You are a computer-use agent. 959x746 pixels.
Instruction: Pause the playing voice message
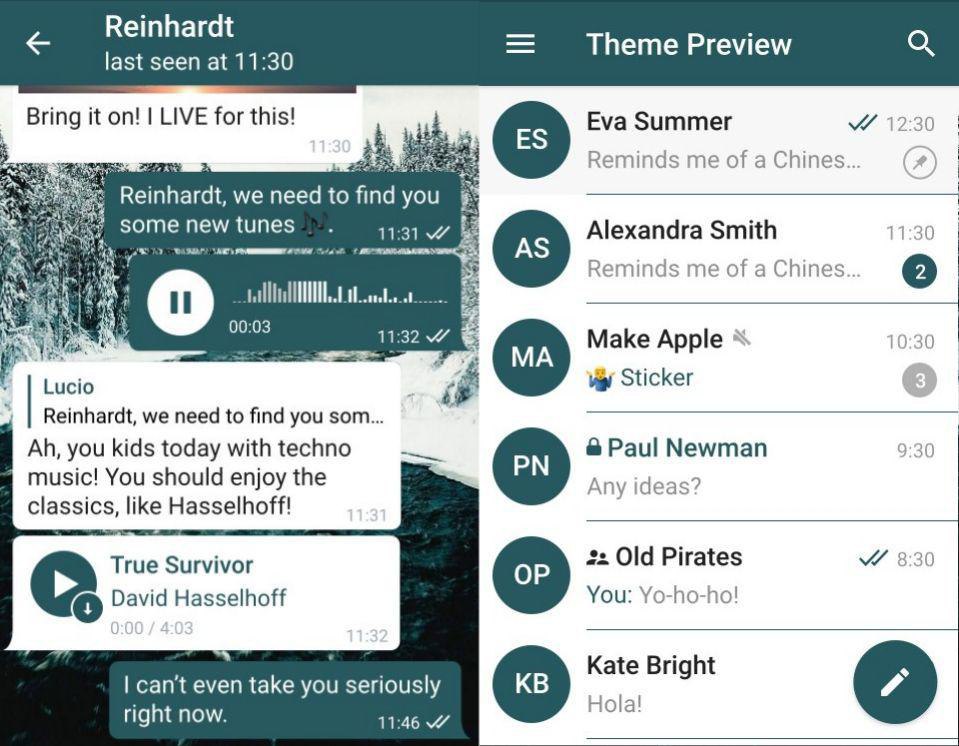180,302
